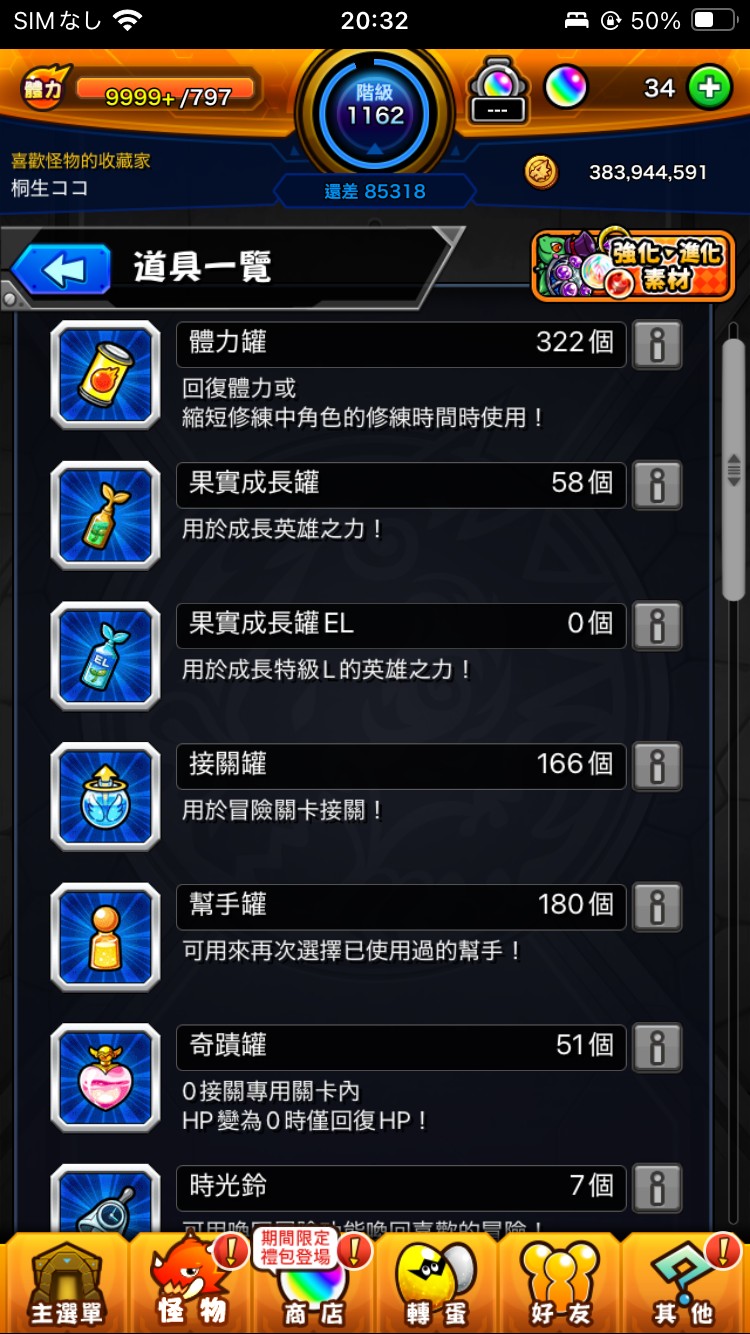Open the 商店 shop icon
This screenshot has width=750, height=1334.
[313, 1290]
